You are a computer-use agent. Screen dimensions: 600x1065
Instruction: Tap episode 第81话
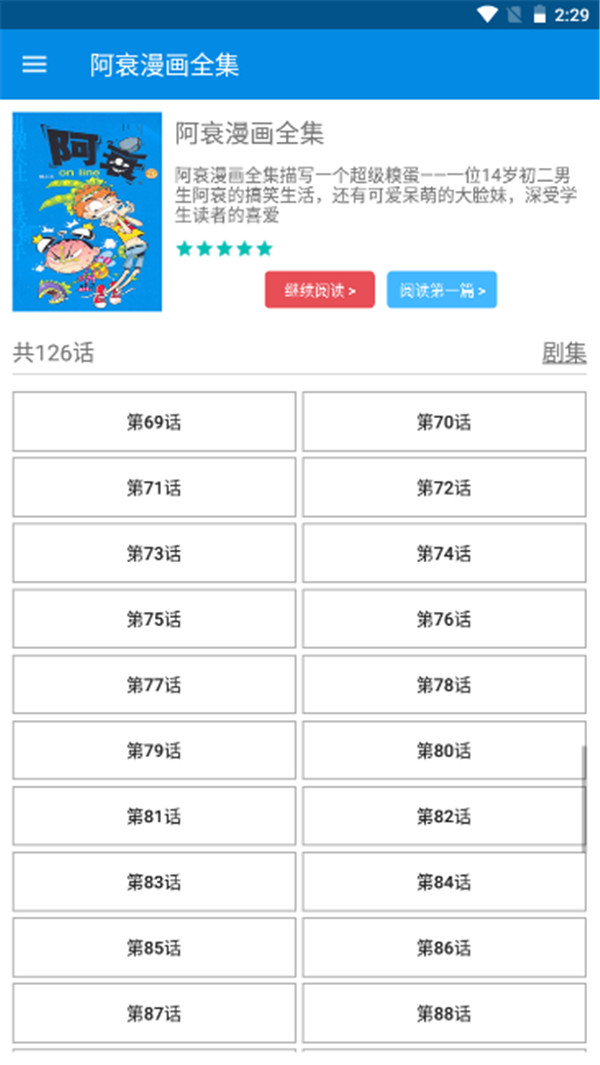point(154,816)
